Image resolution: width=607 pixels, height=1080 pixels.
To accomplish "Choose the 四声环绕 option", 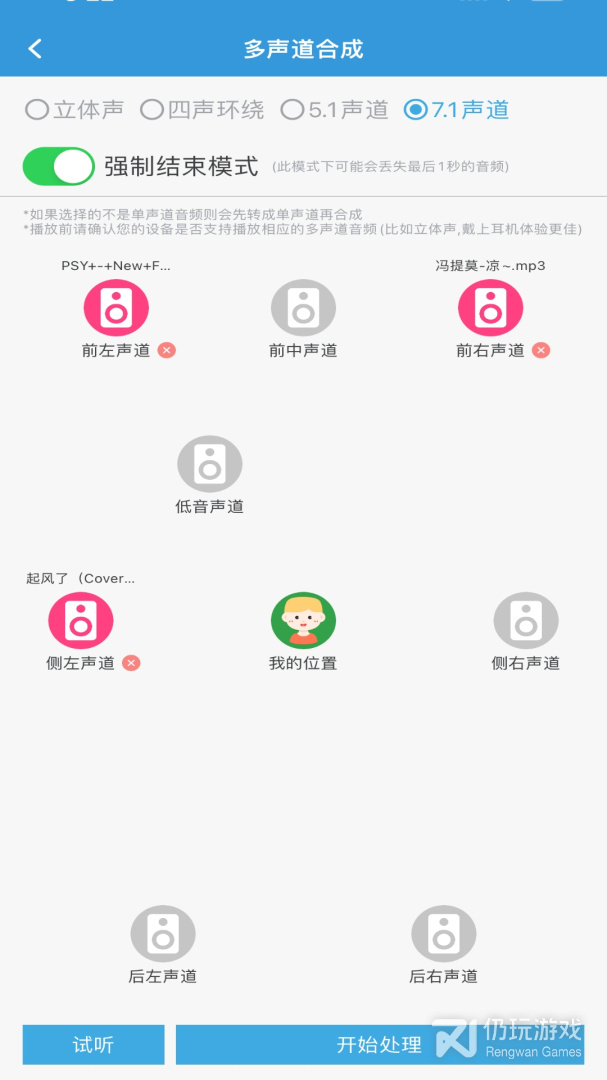I will point(202,110).
